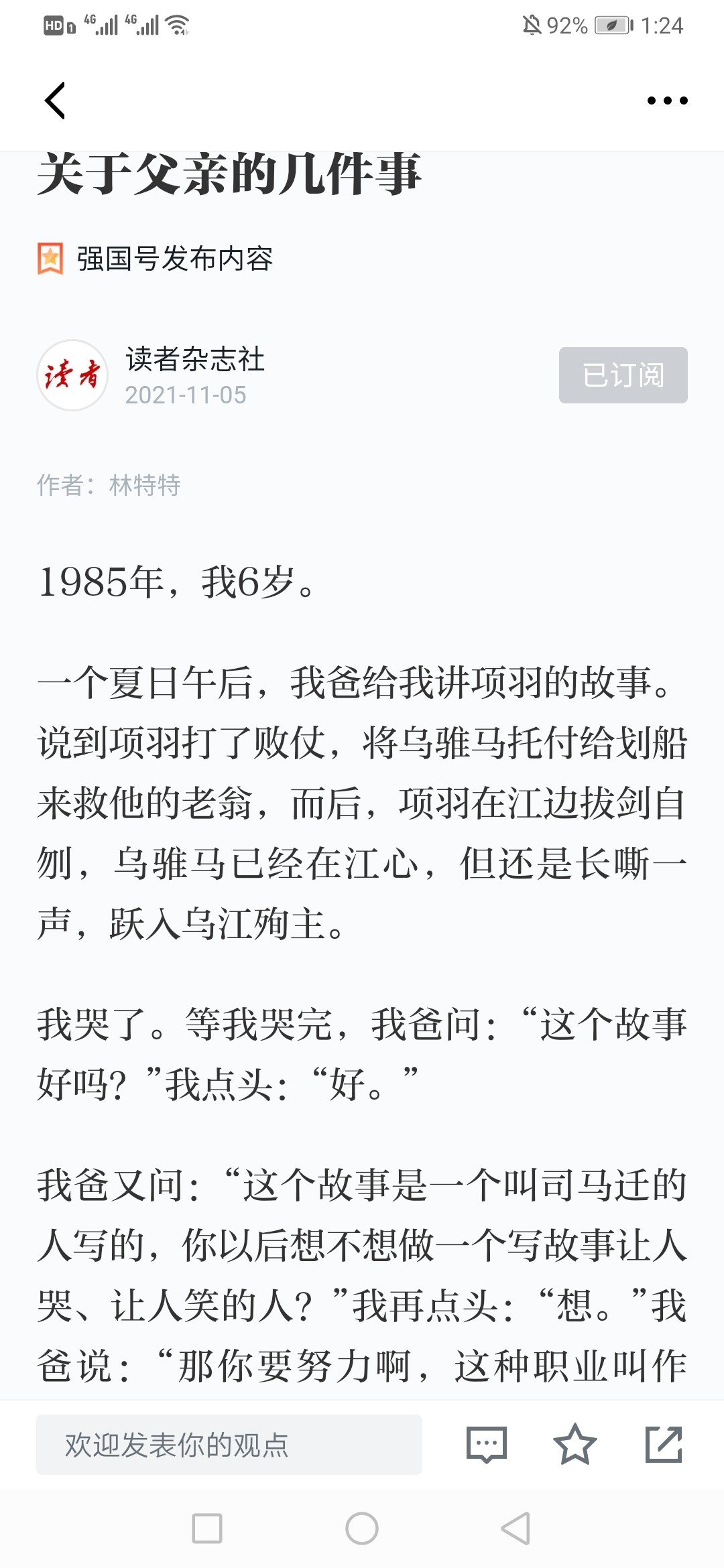724x1568 pixels.
Task: Tap the 已订阅 subscribed button
Action: (623, 375)
